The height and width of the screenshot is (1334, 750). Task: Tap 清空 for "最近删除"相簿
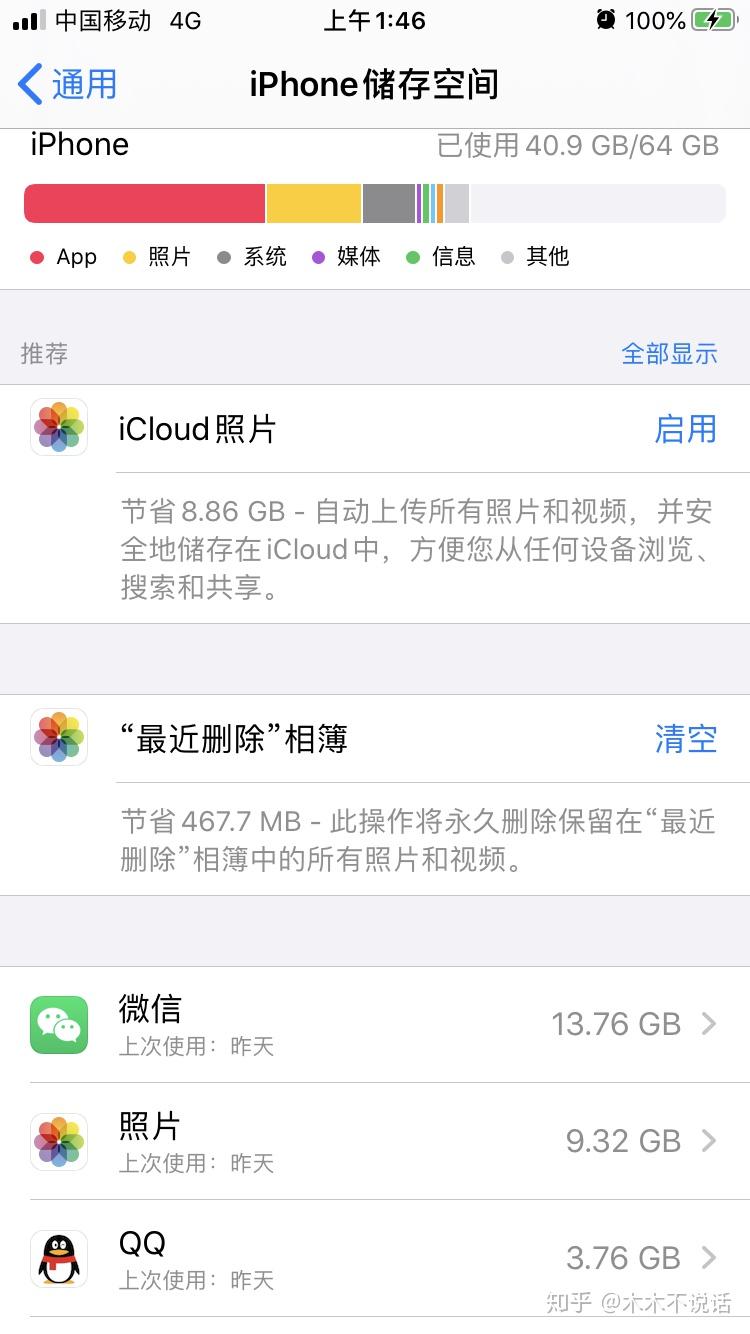pos(685,739)
